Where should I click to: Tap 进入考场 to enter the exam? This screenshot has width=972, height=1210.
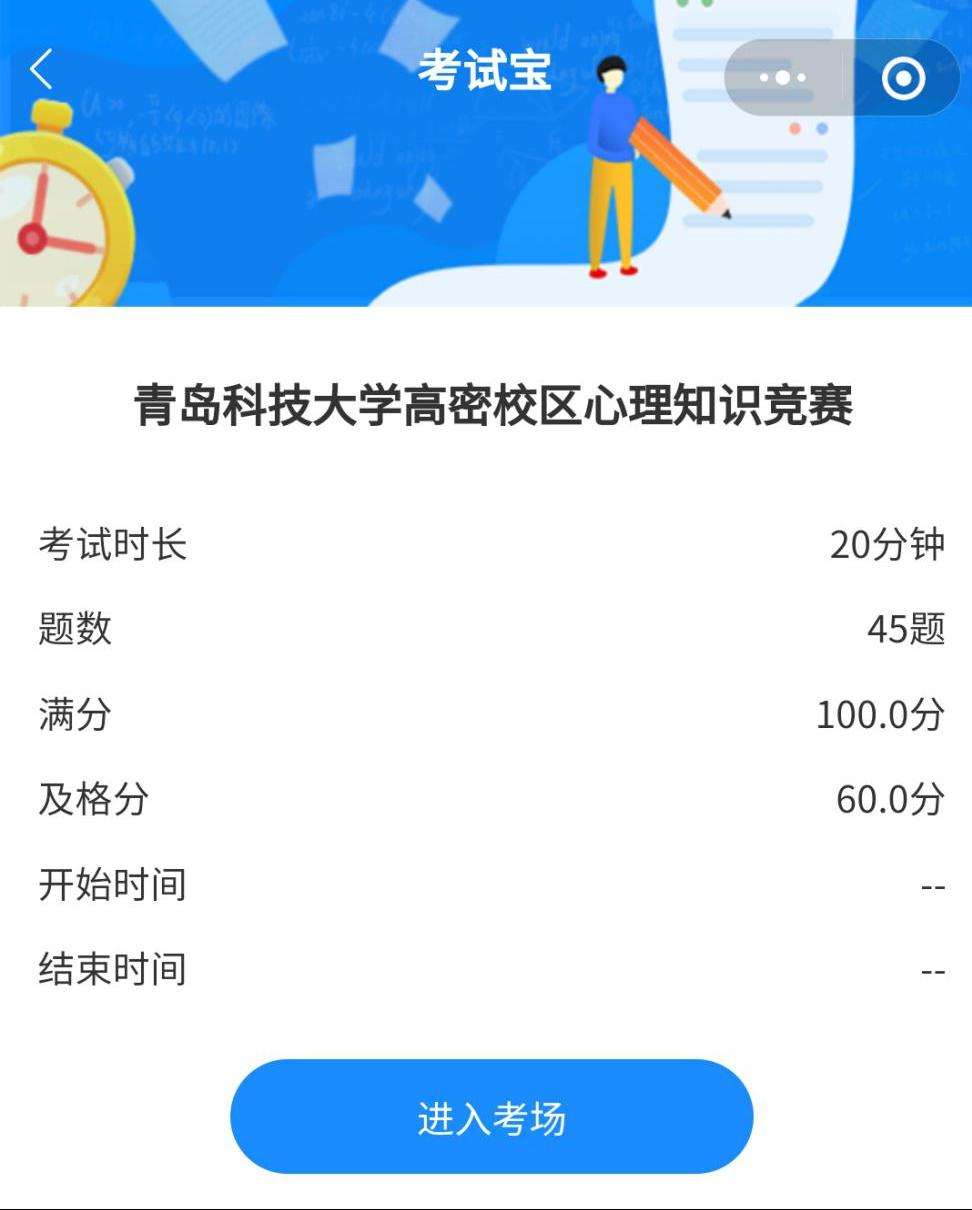491,1117
